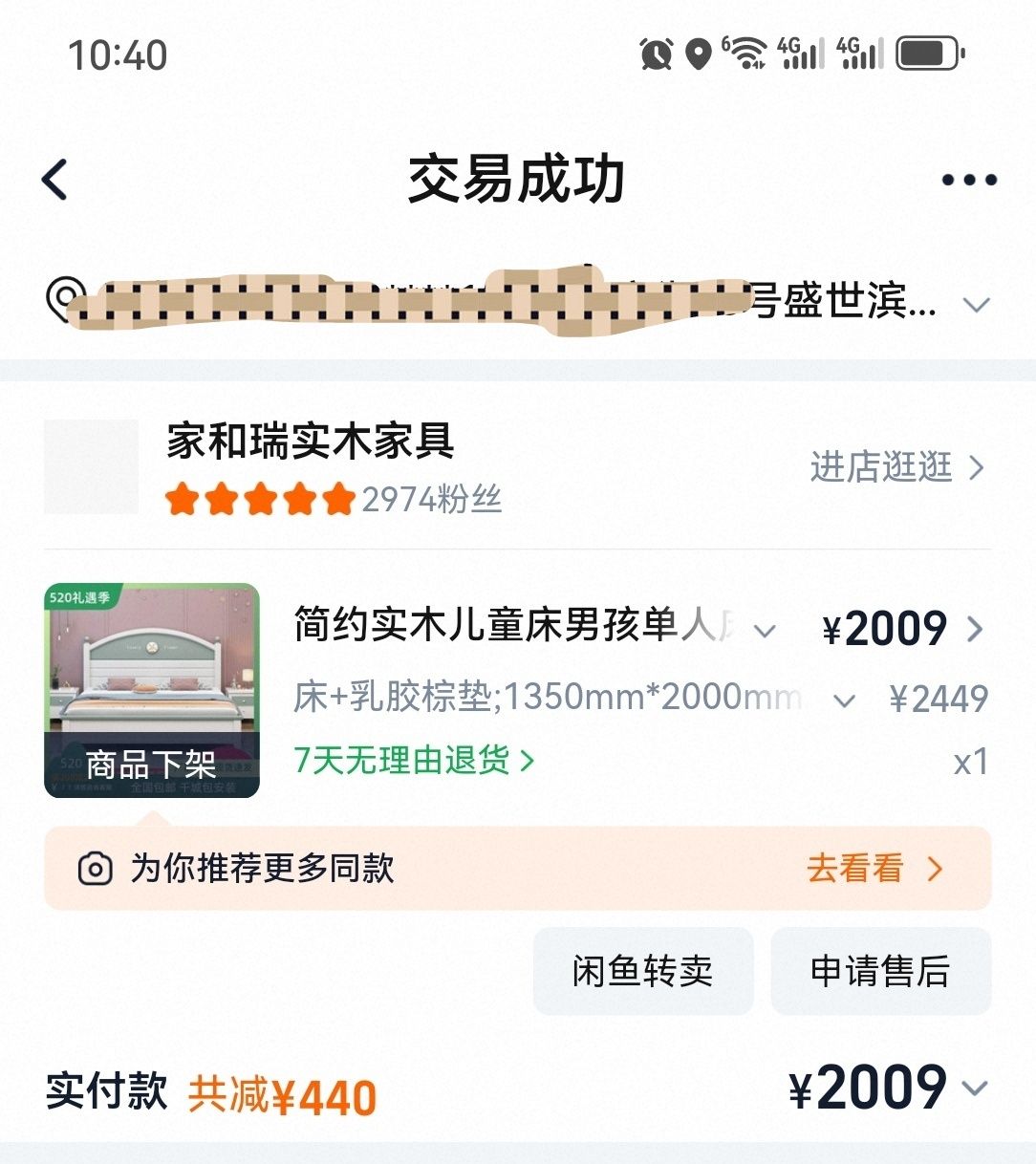Expand the 实付款 ¥2009 payment breakdown
1036x1164 pixels.
coord(975,1089)
